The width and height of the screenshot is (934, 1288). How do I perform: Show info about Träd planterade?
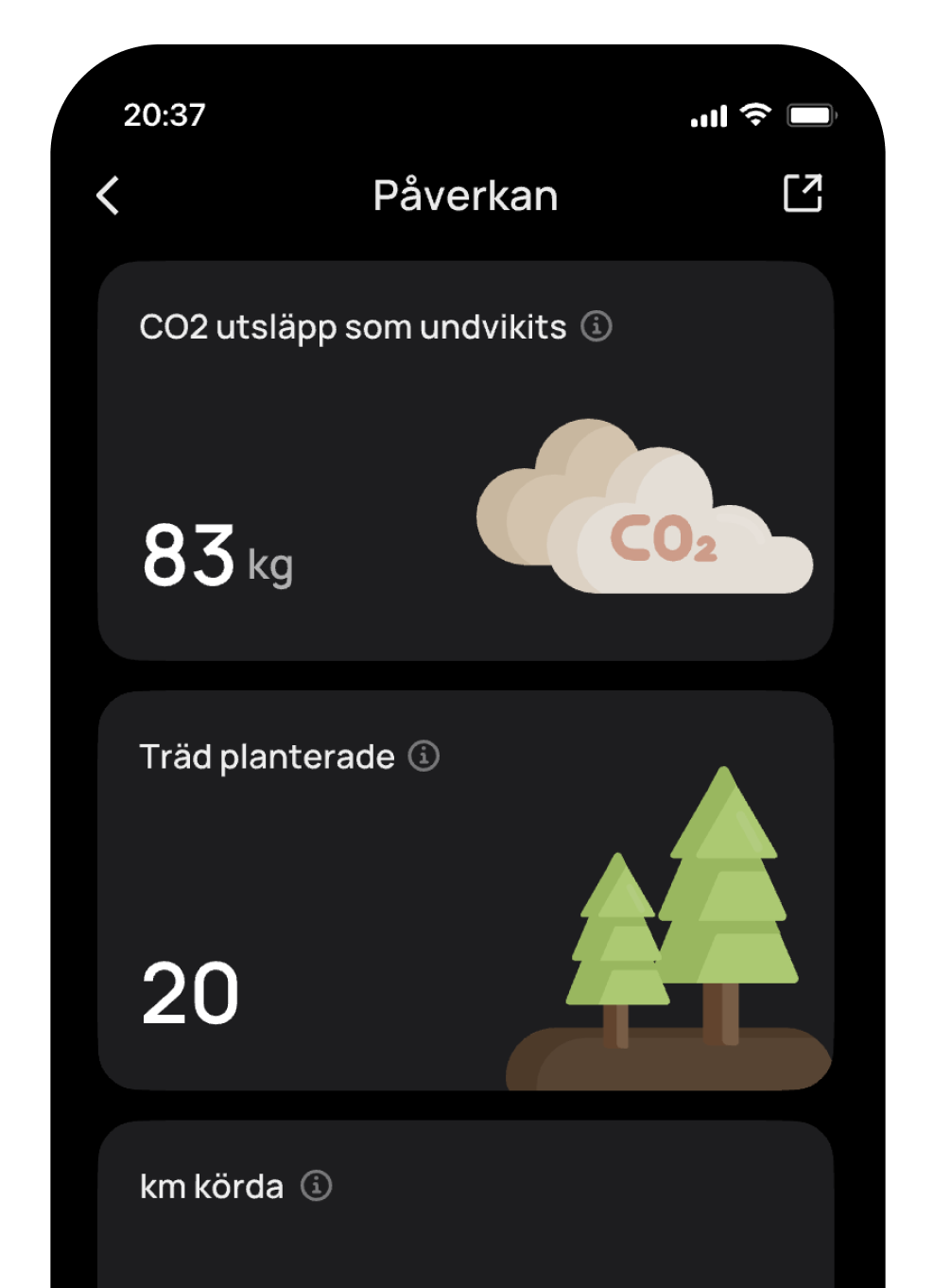[424, 756]
